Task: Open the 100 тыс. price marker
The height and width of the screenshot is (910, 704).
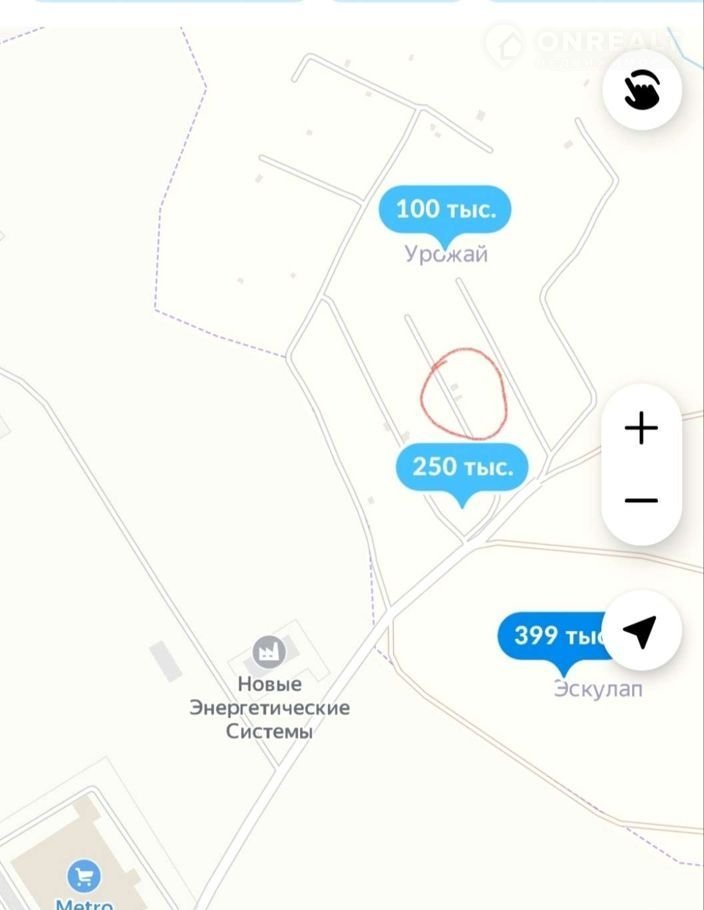Action: [x=445, y=210]
